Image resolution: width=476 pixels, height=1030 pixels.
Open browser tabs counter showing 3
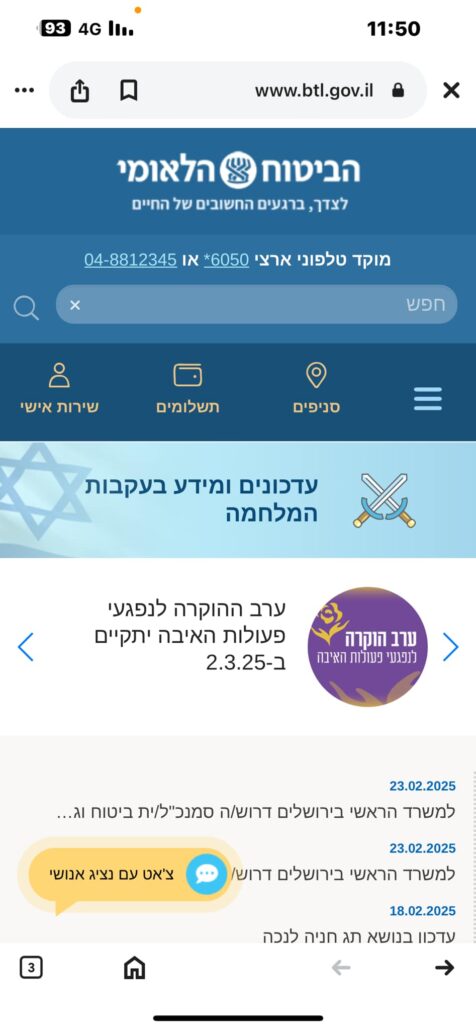point(31,968)
